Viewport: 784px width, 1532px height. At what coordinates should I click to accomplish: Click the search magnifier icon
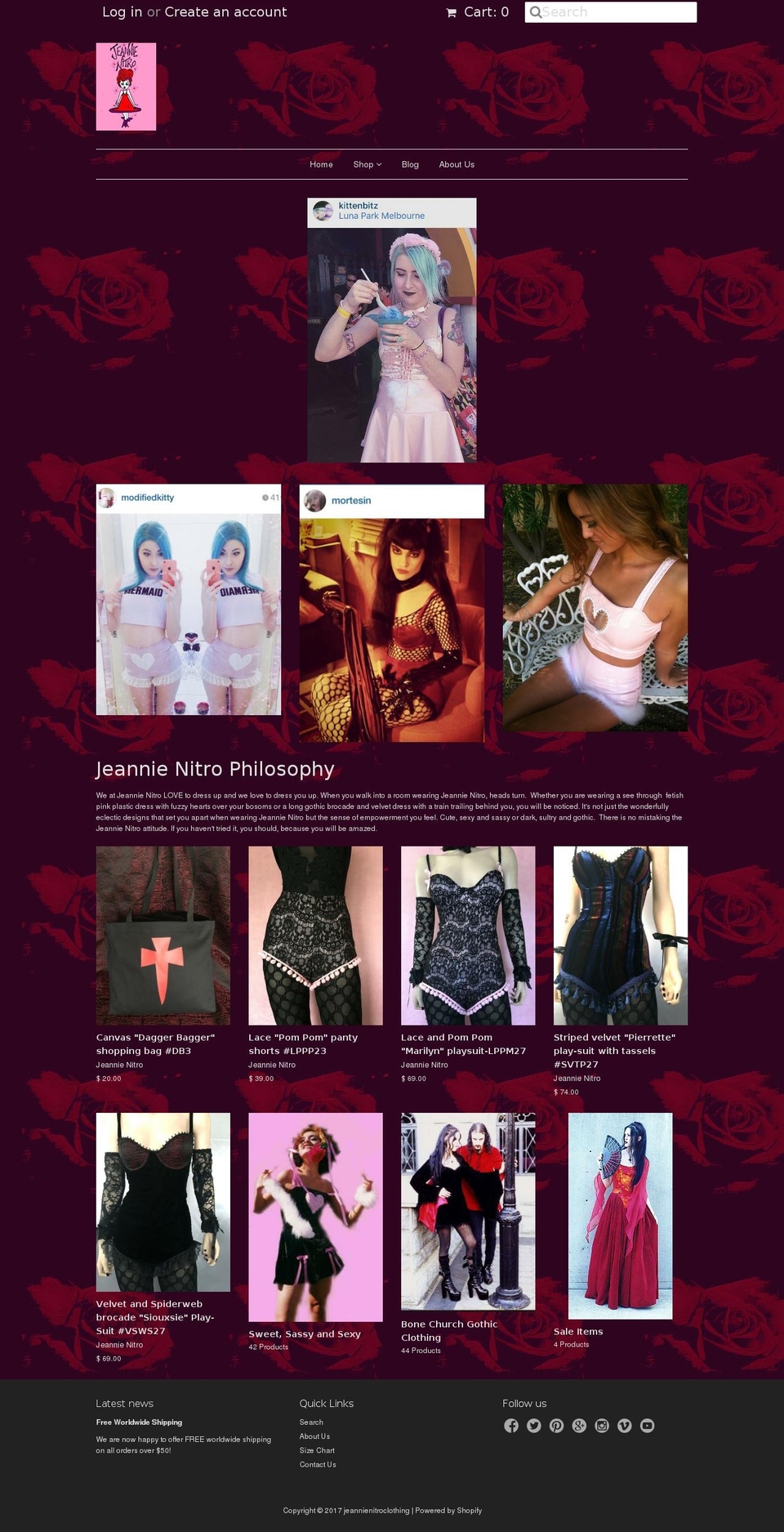coord(536,12)
